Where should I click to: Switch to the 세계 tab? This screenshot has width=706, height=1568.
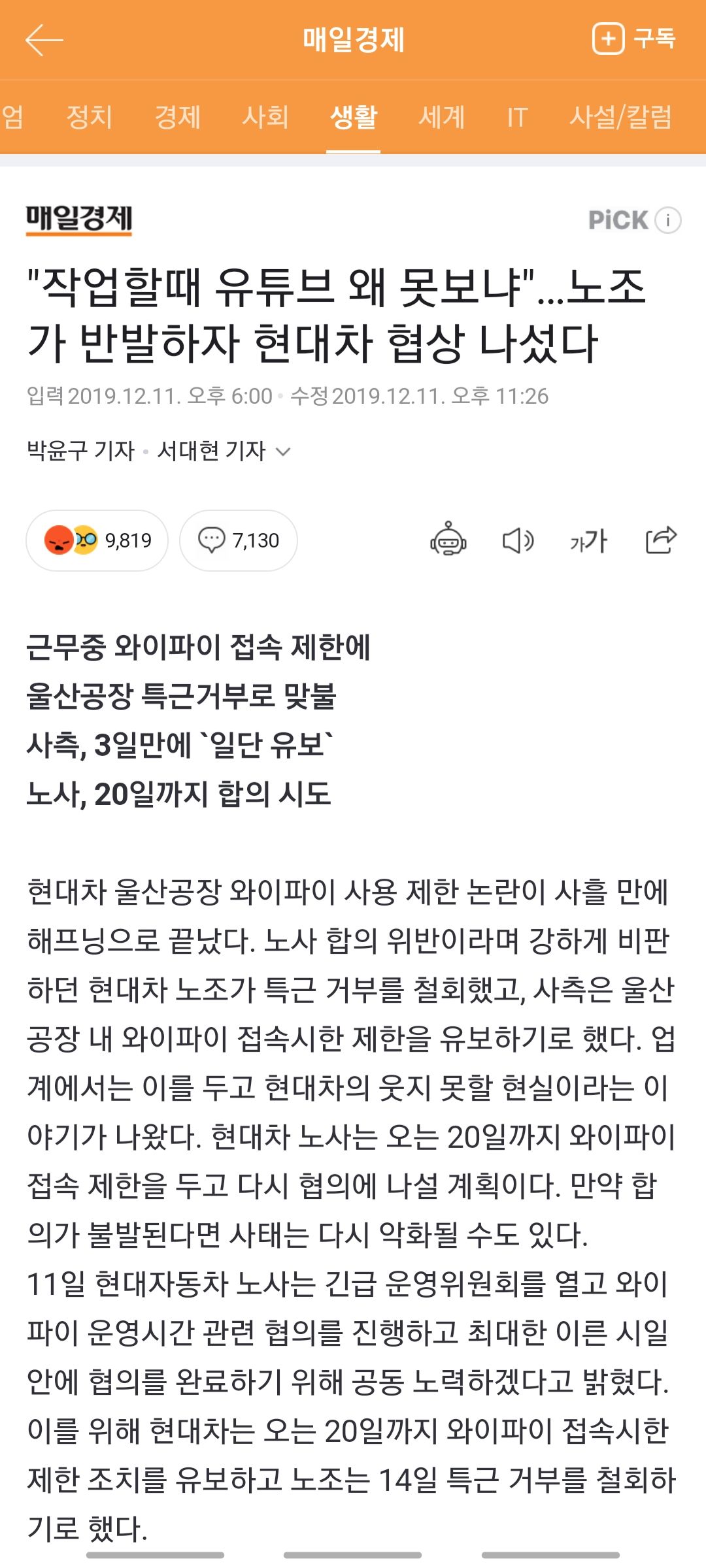[441, 118]
